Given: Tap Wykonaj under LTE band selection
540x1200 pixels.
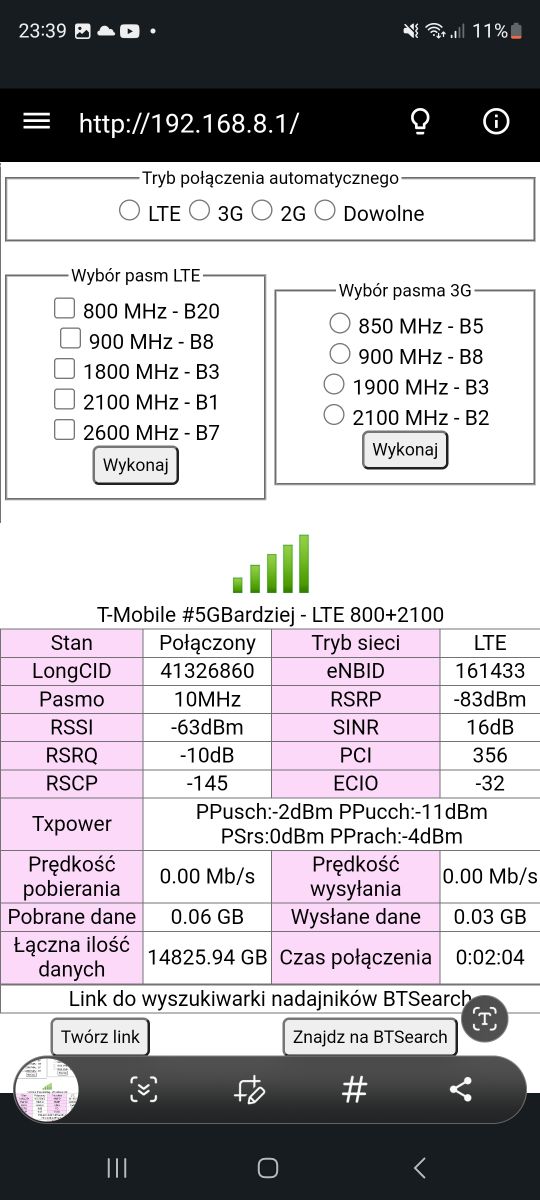Looking at the screenshot, I should pyautogui.click(x=136, y=465).
